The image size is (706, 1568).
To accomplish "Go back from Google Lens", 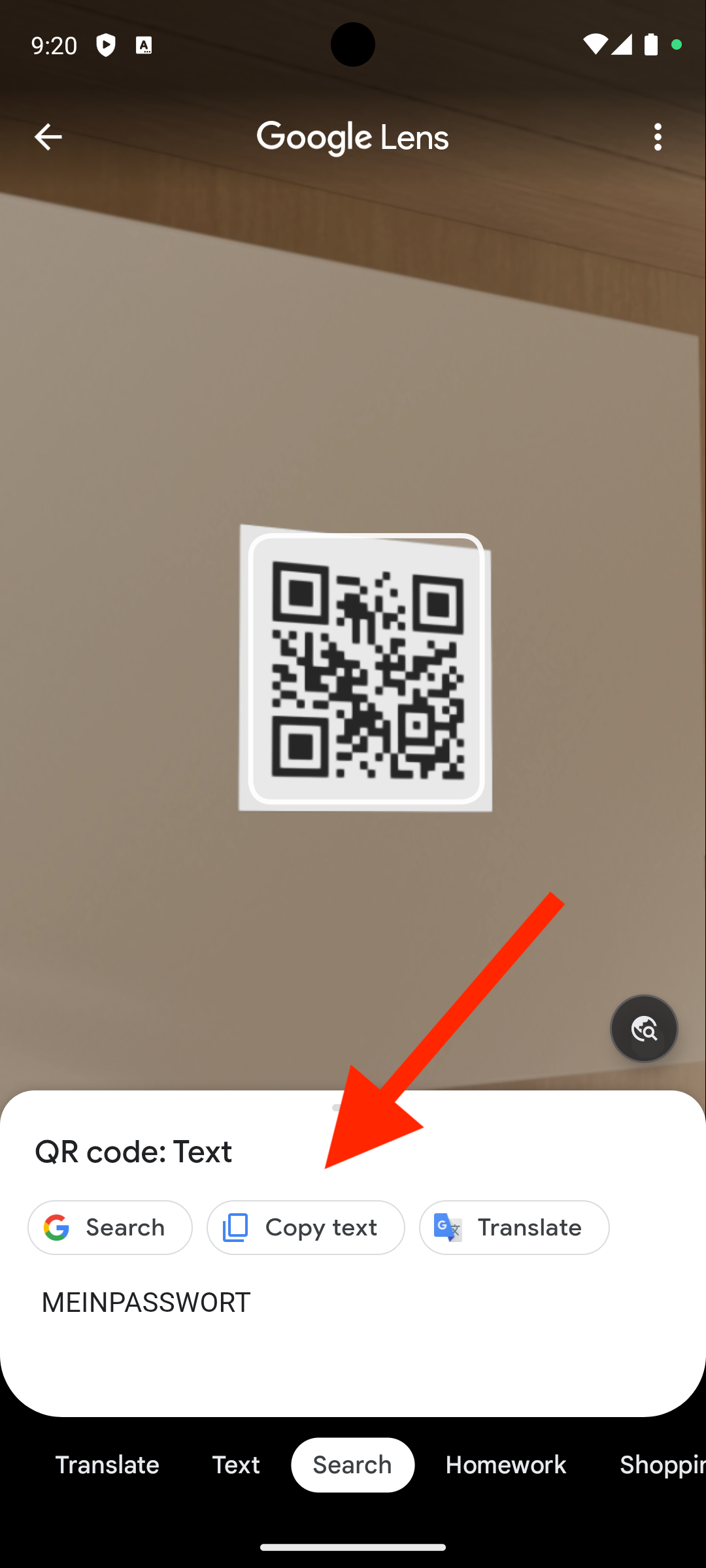I will point(48,137).
